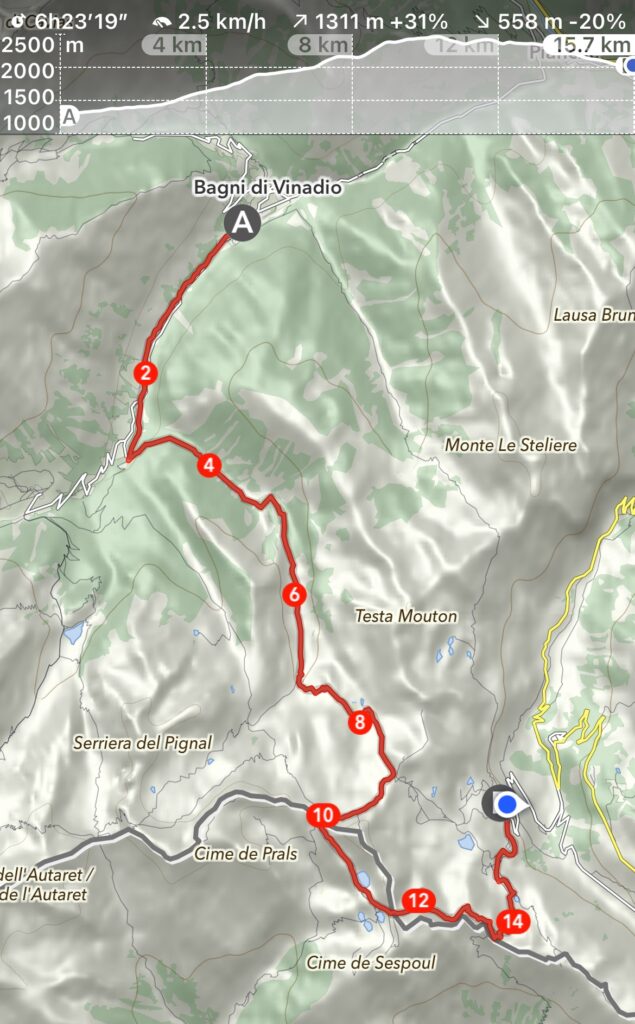The image size is (635, 1024).
Task: Tap the start waypoint A marker
Action: pyautogui.click(x=241, y=223)
